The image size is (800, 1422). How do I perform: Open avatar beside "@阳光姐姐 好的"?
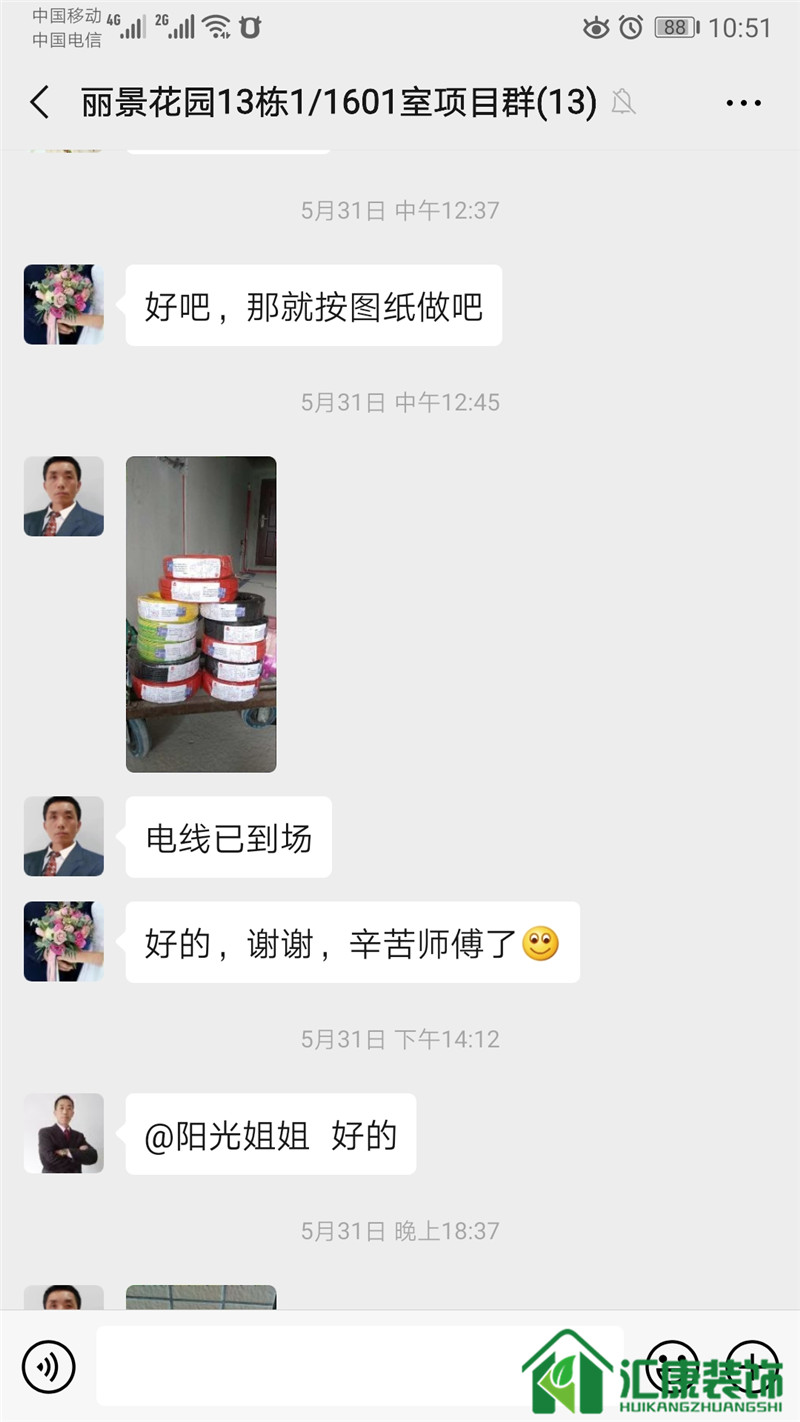tap(64, 1133)
